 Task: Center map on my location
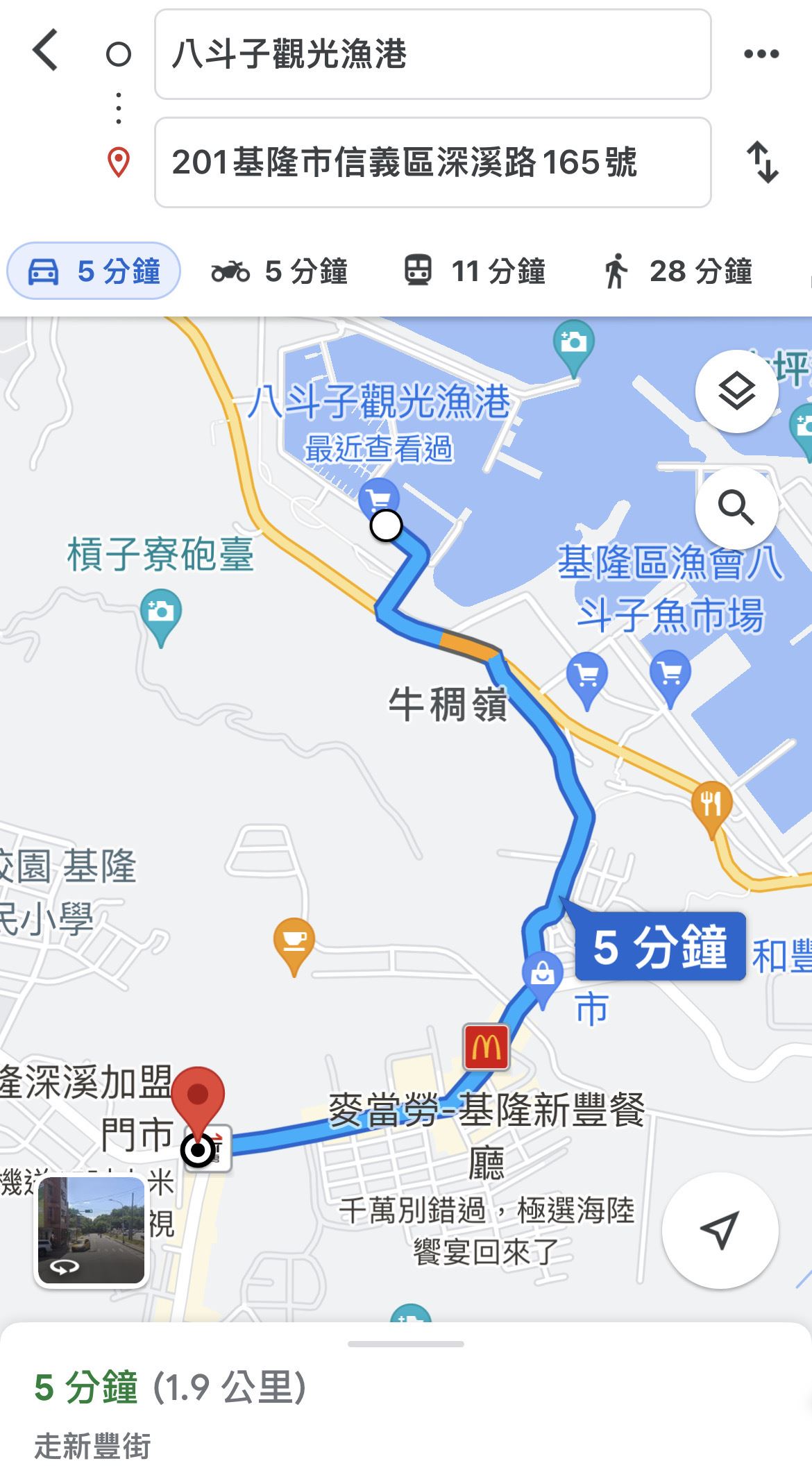[719, 1230]
